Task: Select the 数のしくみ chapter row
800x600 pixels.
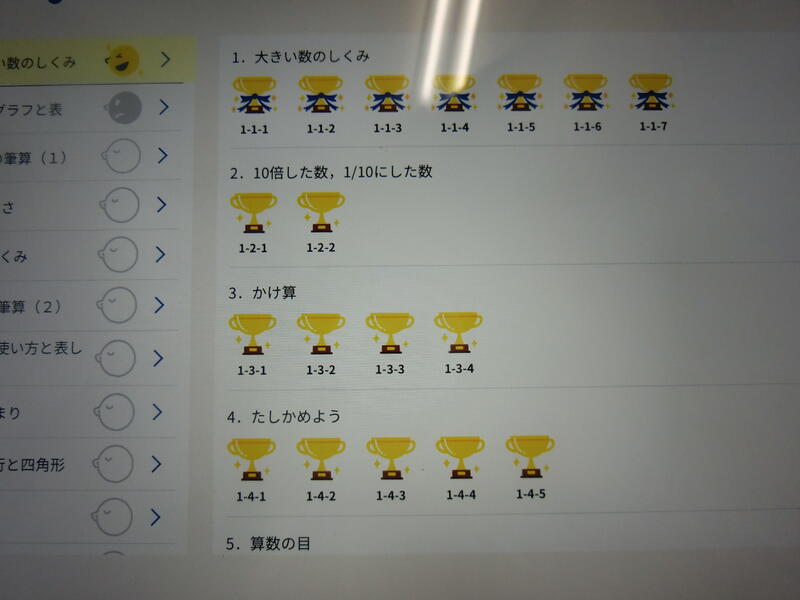Action: pos(90,62)
